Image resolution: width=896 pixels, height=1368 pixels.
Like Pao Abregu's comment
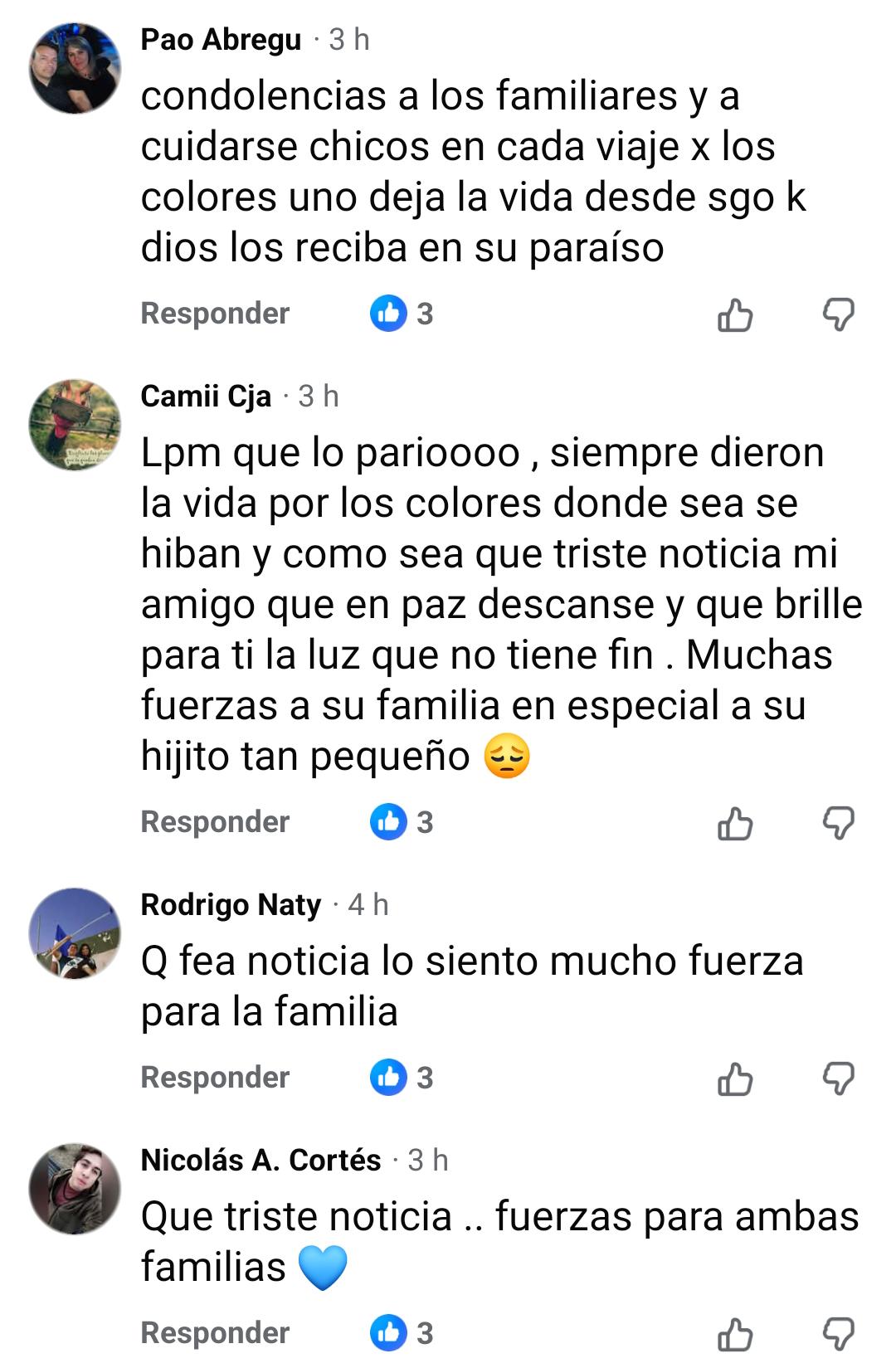point(734,315)
